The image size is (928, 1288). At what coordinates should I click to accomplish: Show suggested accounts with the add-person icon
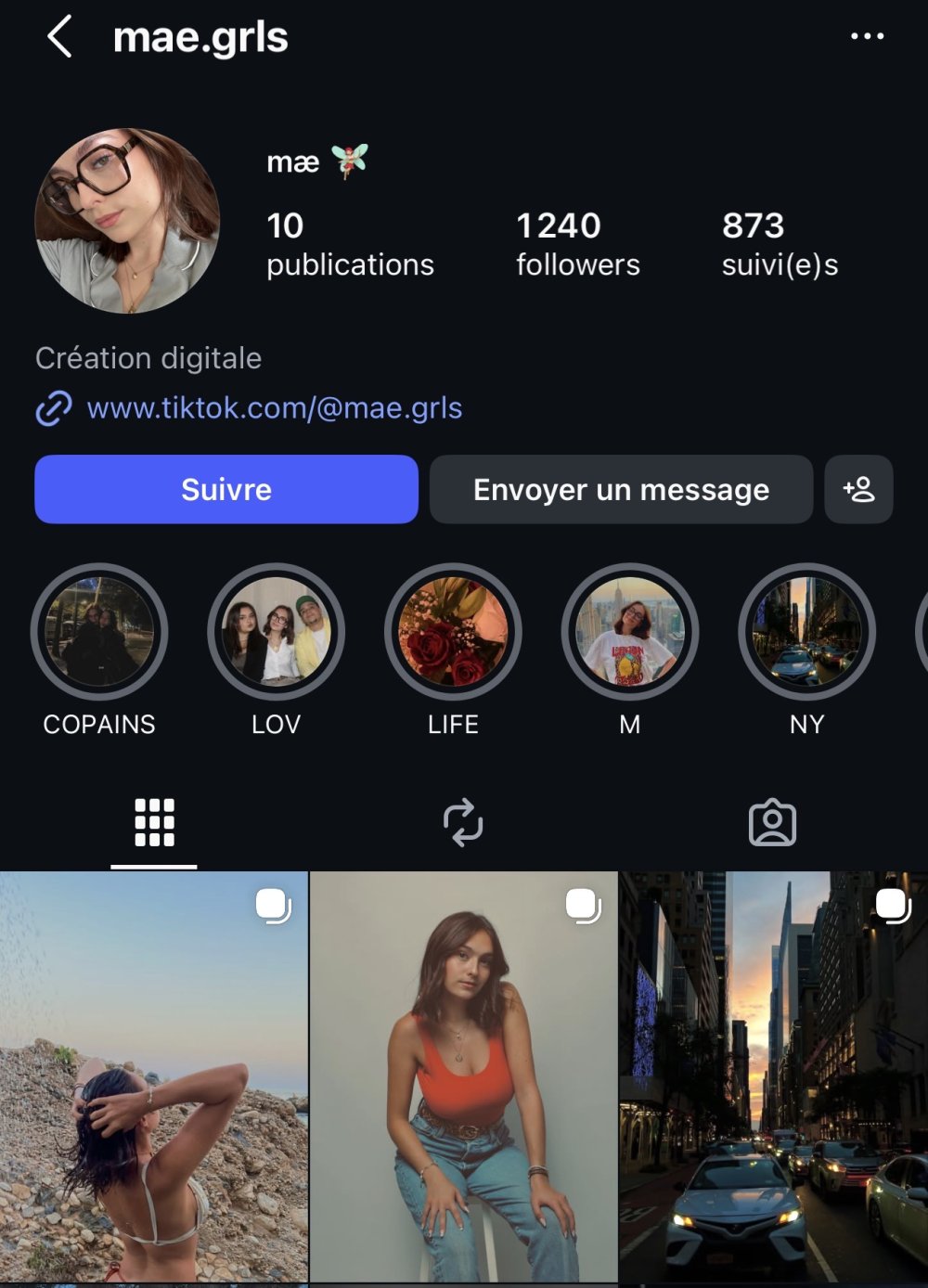[858, 489]
